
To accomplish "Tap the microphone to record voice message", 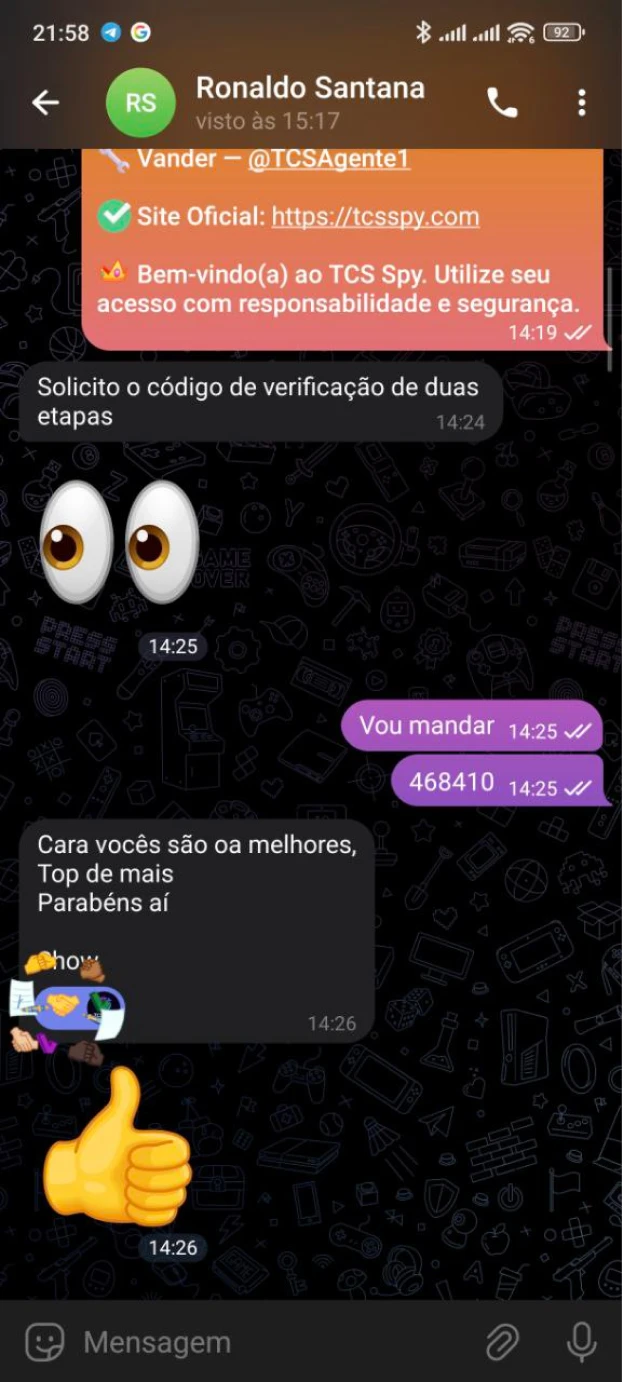I will [x=582, y=1342].
